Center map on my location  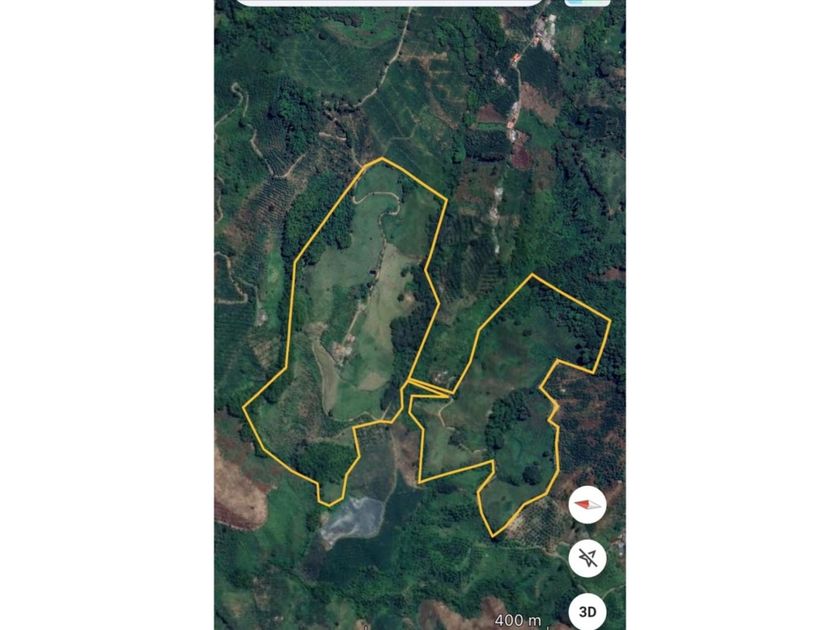587,558
